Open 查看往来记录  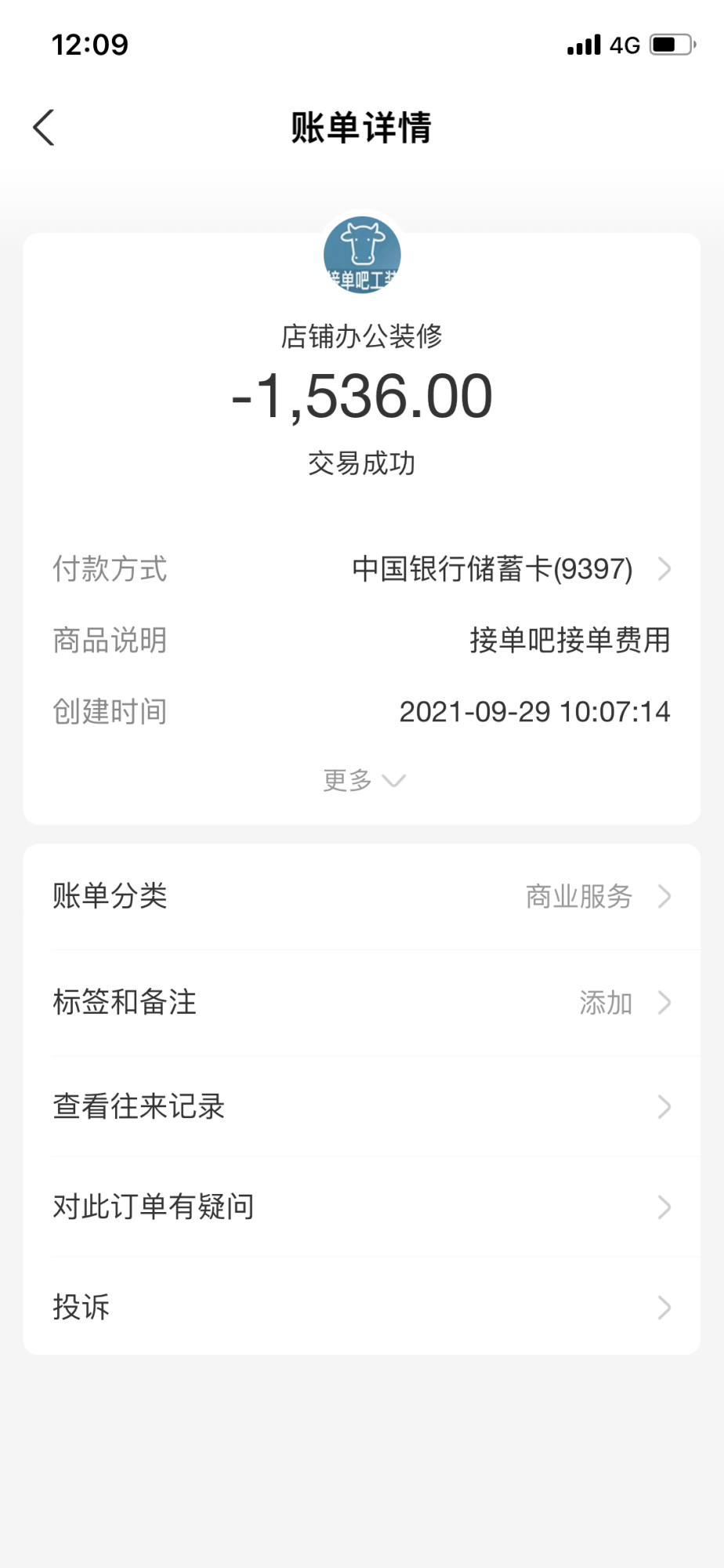coord(362,1107)
